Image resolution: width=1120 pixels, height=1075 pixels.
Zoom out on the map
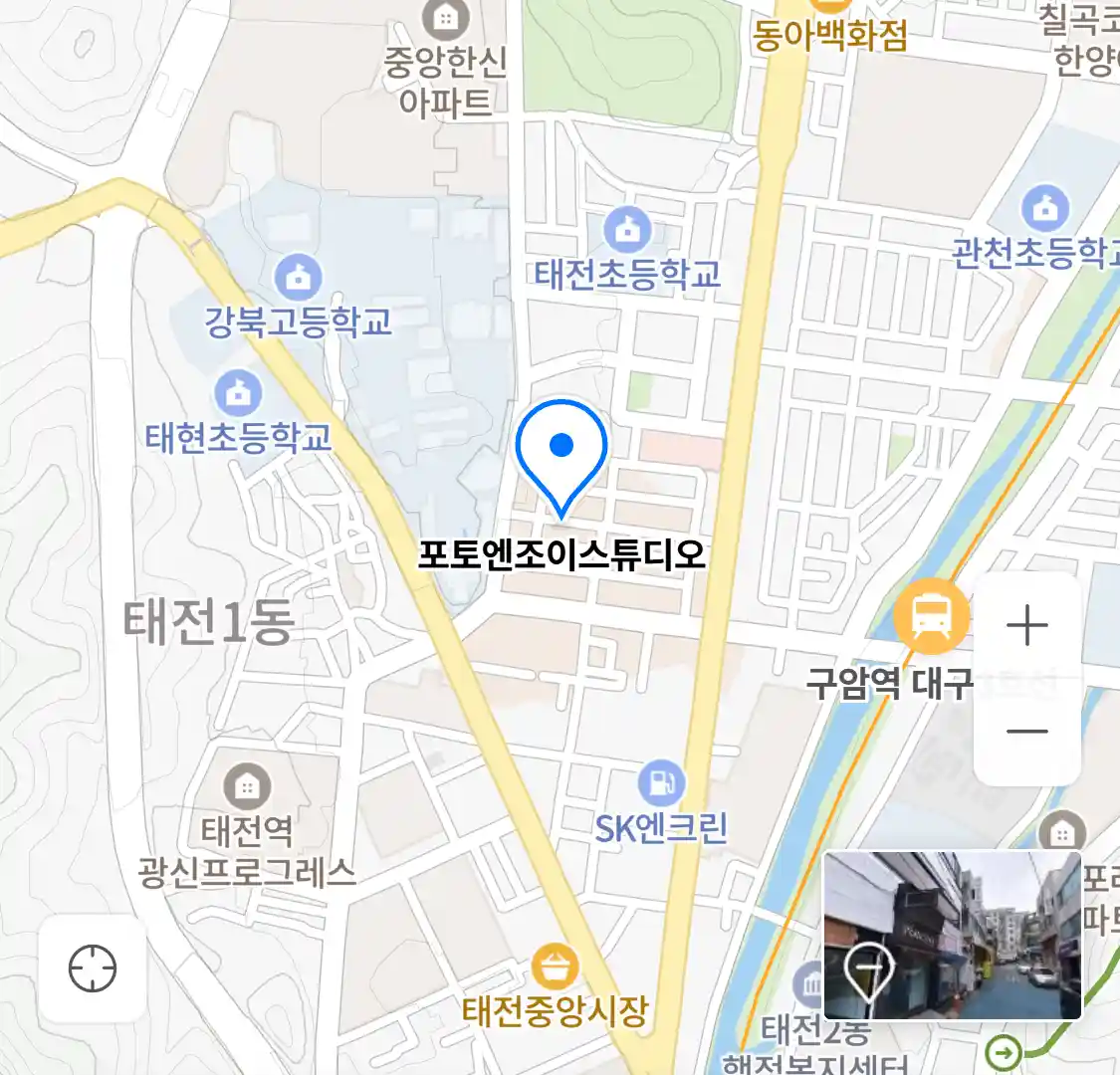point(1026,732)
